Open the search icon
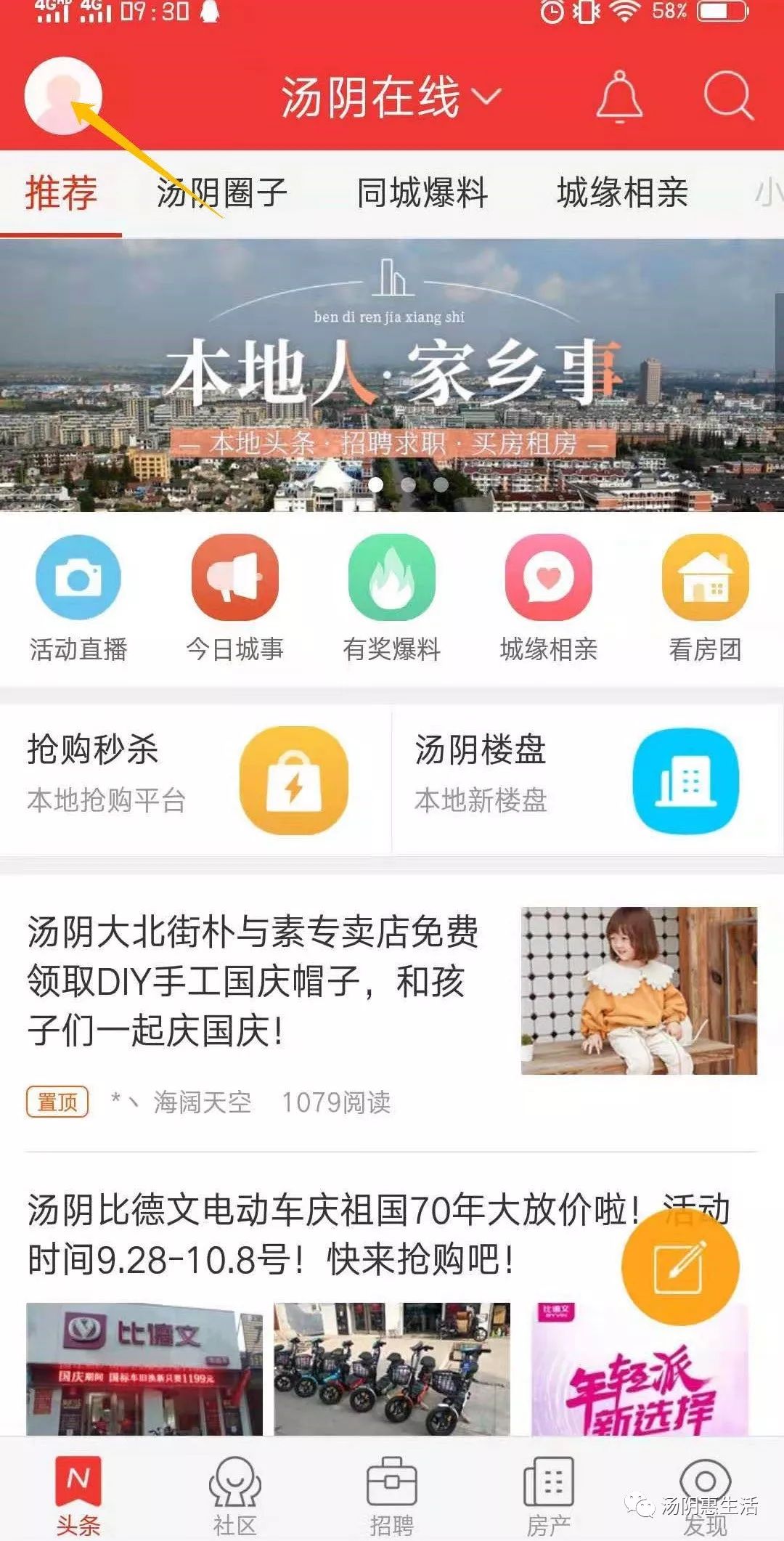 (728, 97)
